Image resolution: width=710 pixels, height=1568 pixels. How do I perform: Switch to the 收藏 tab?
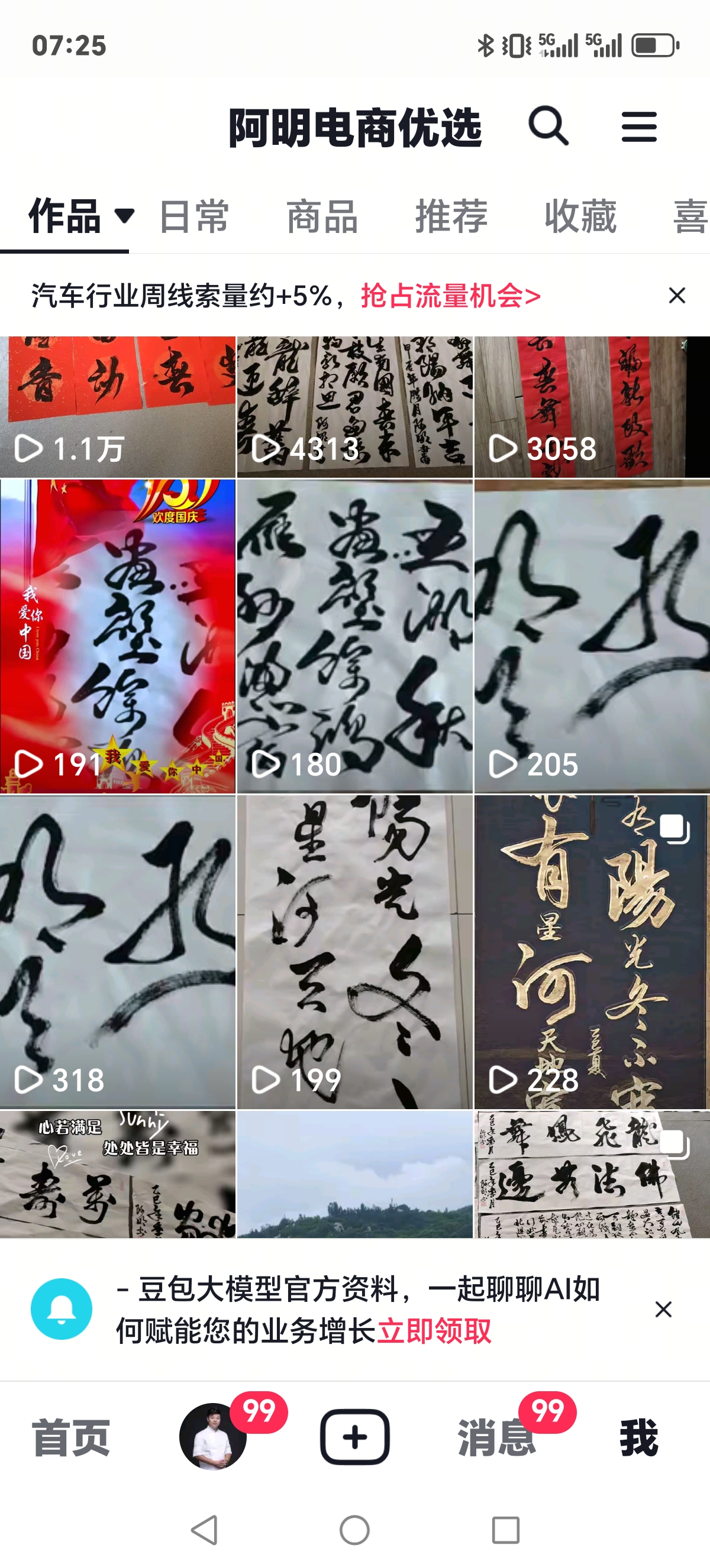580,216
